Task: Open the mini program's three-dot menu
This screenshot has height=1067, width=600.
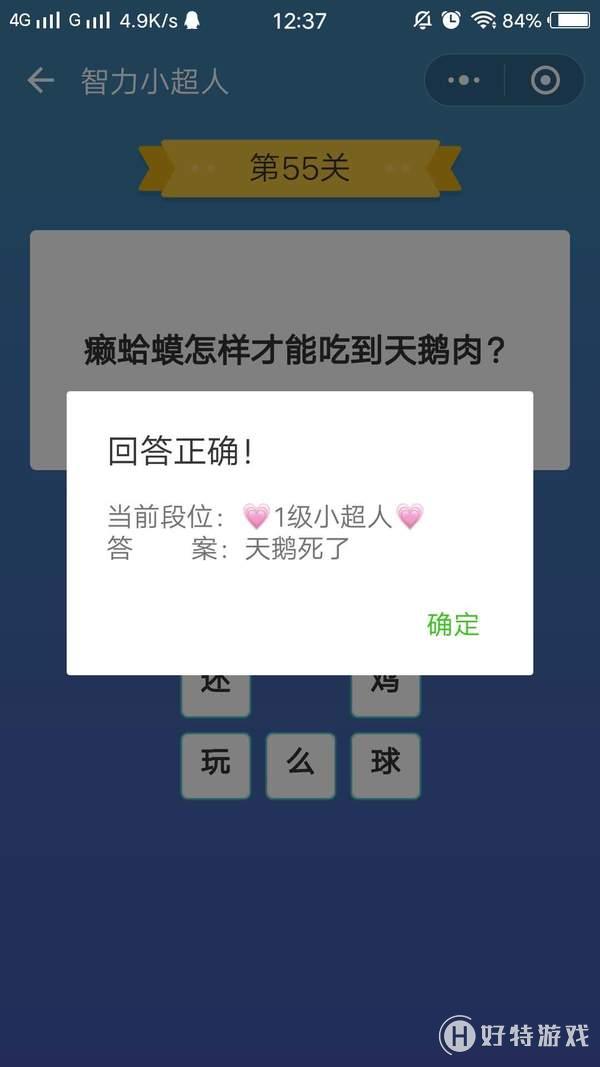Action: pyautogui.click(x=464, y=80)
